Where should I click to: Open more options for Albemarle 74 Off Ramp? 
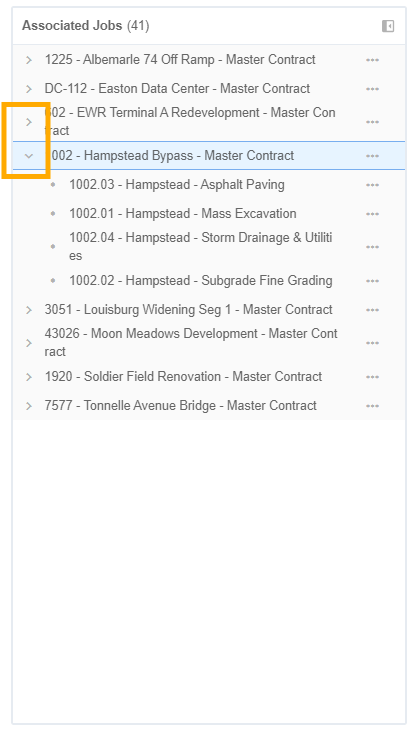(372, 60)
